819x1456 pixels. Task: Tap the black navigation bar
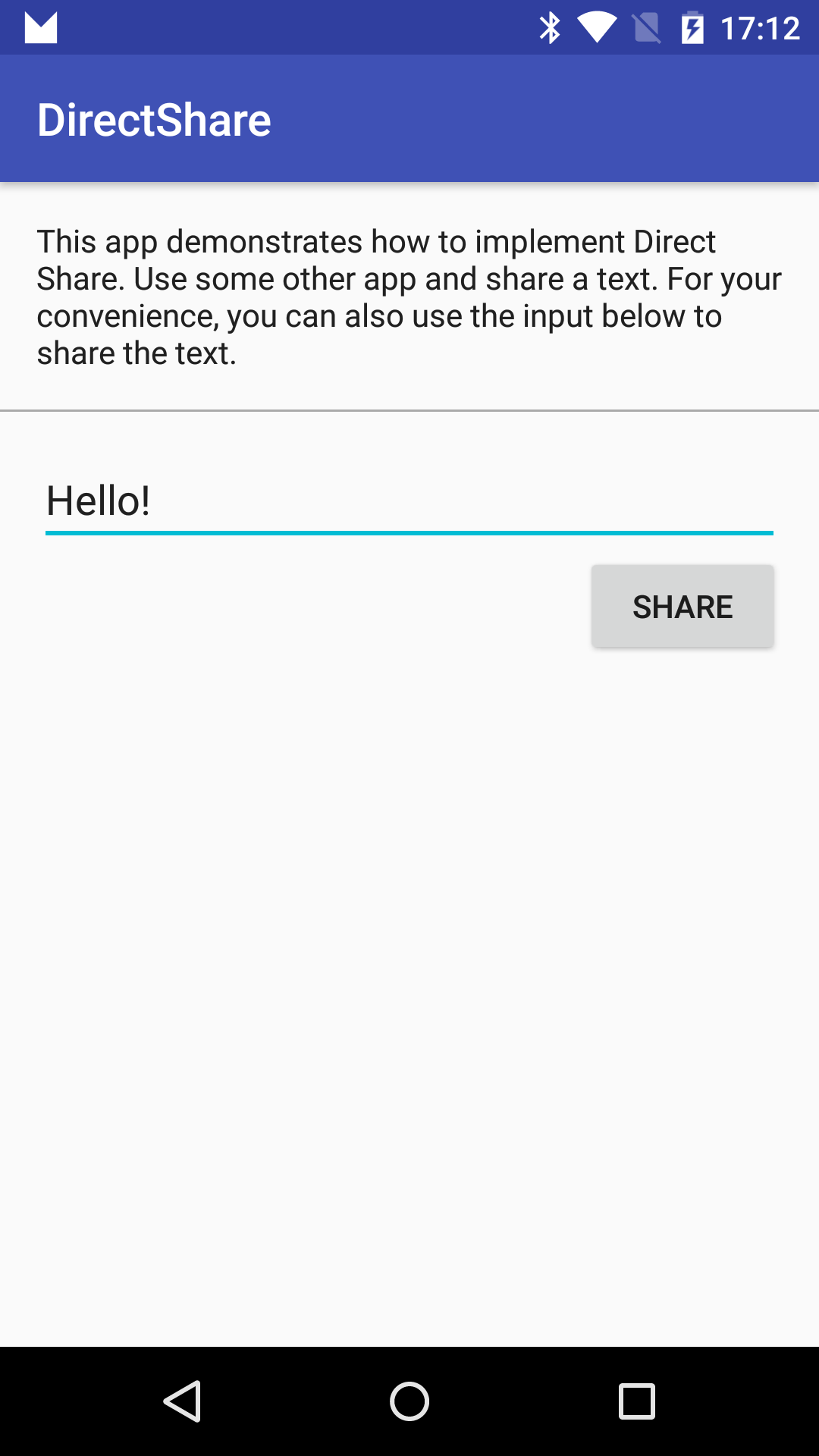(x=409, y=1401)
